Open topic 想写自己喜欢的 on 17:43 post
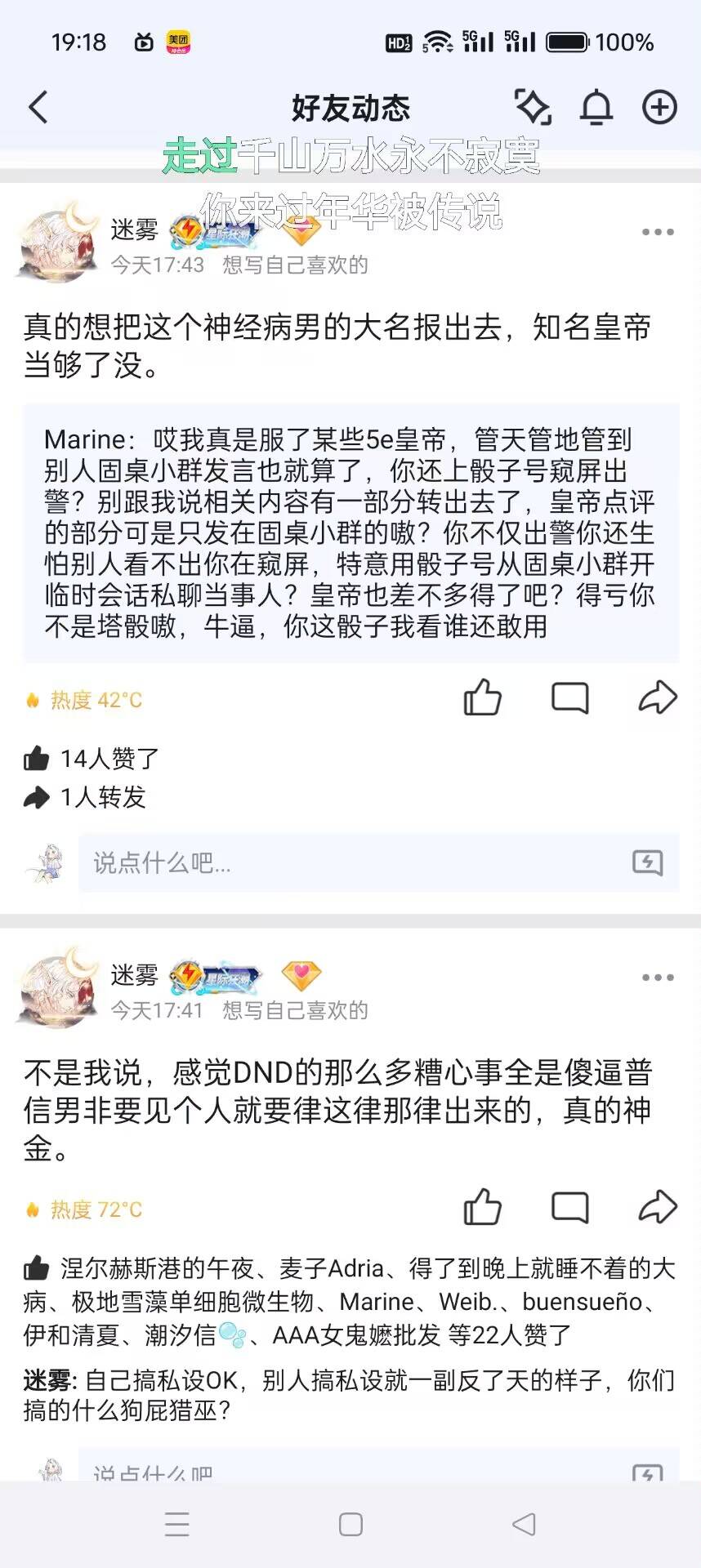Screen dimensions: 701x1568 click(x=295, y=265)
